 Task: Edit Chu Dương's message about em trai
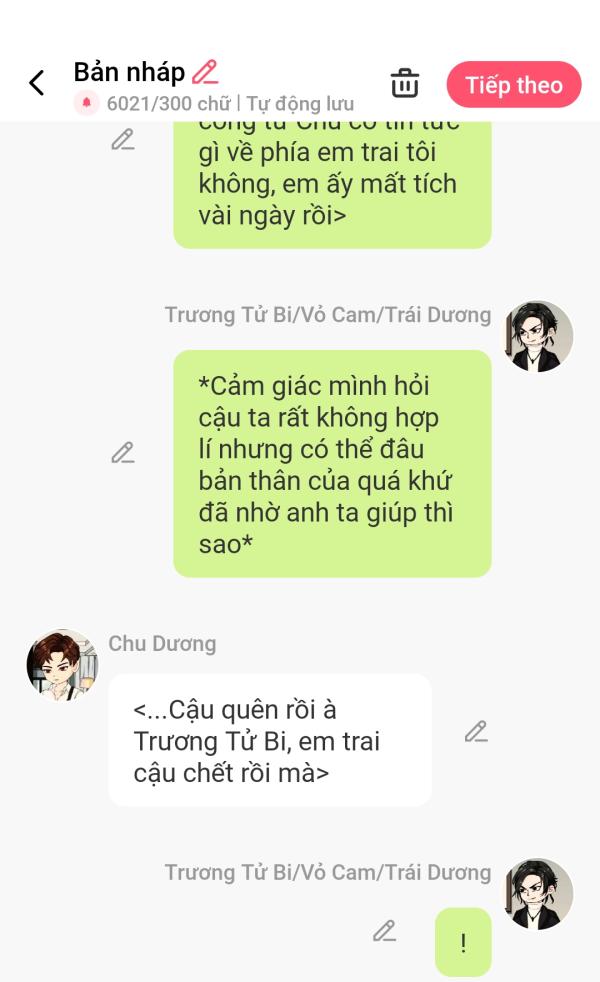tap(476, 731)
